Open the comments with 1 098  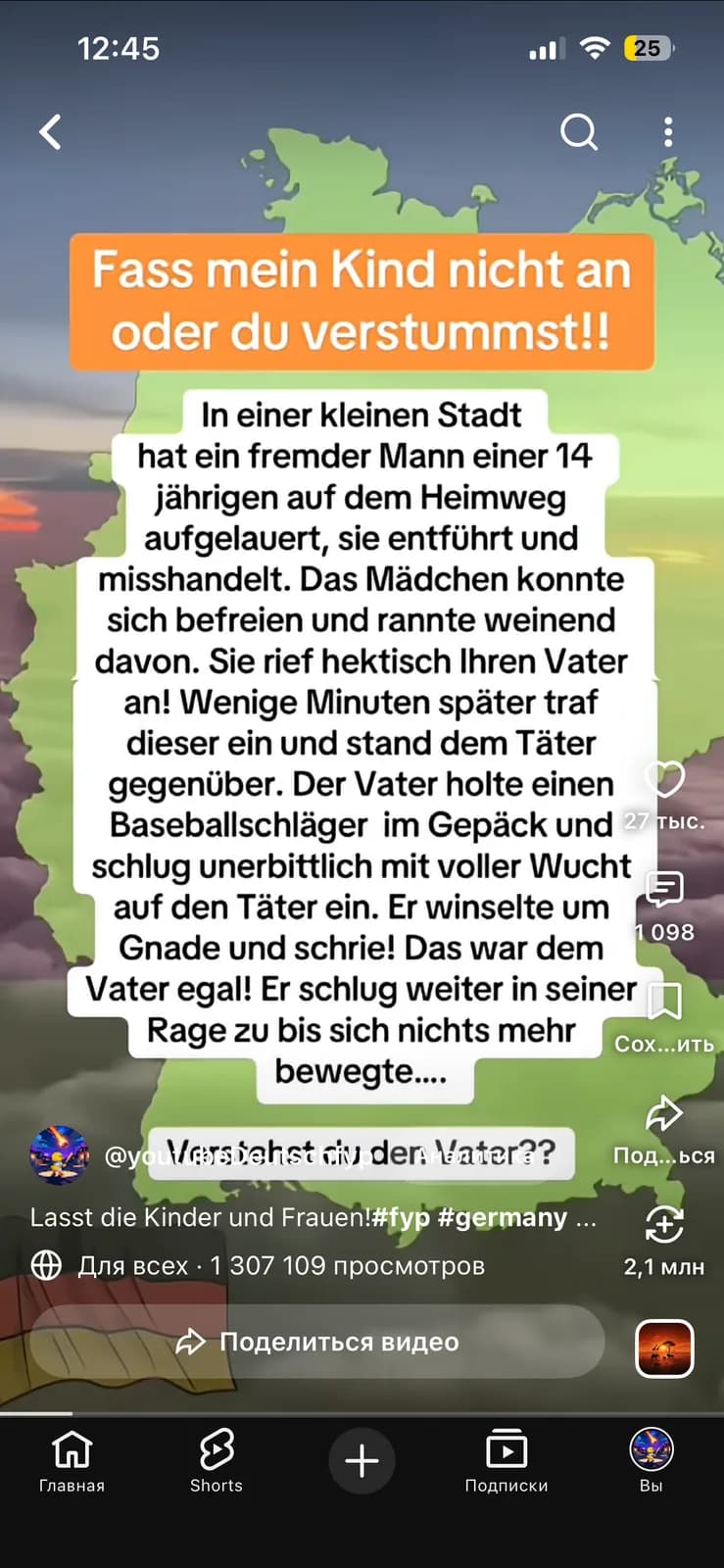[x=665, y=889]
